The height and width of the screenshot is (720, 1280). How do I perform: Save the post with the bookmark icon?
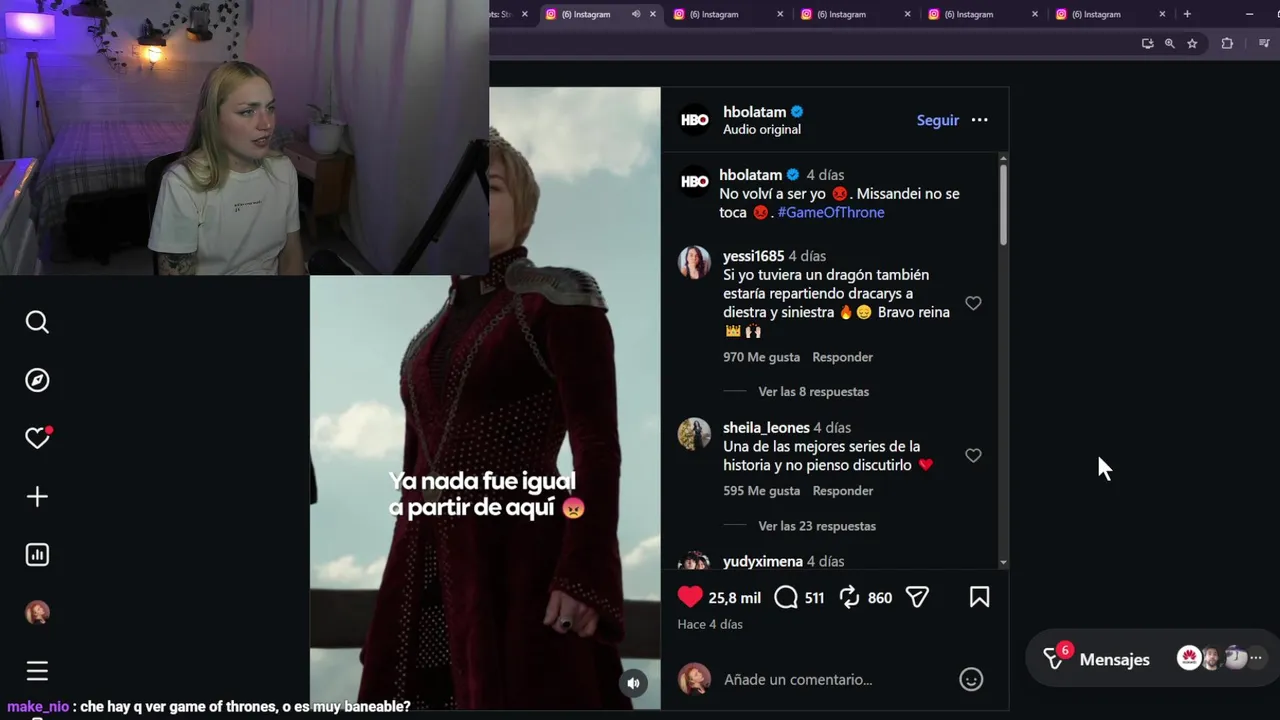coord(979,597)
